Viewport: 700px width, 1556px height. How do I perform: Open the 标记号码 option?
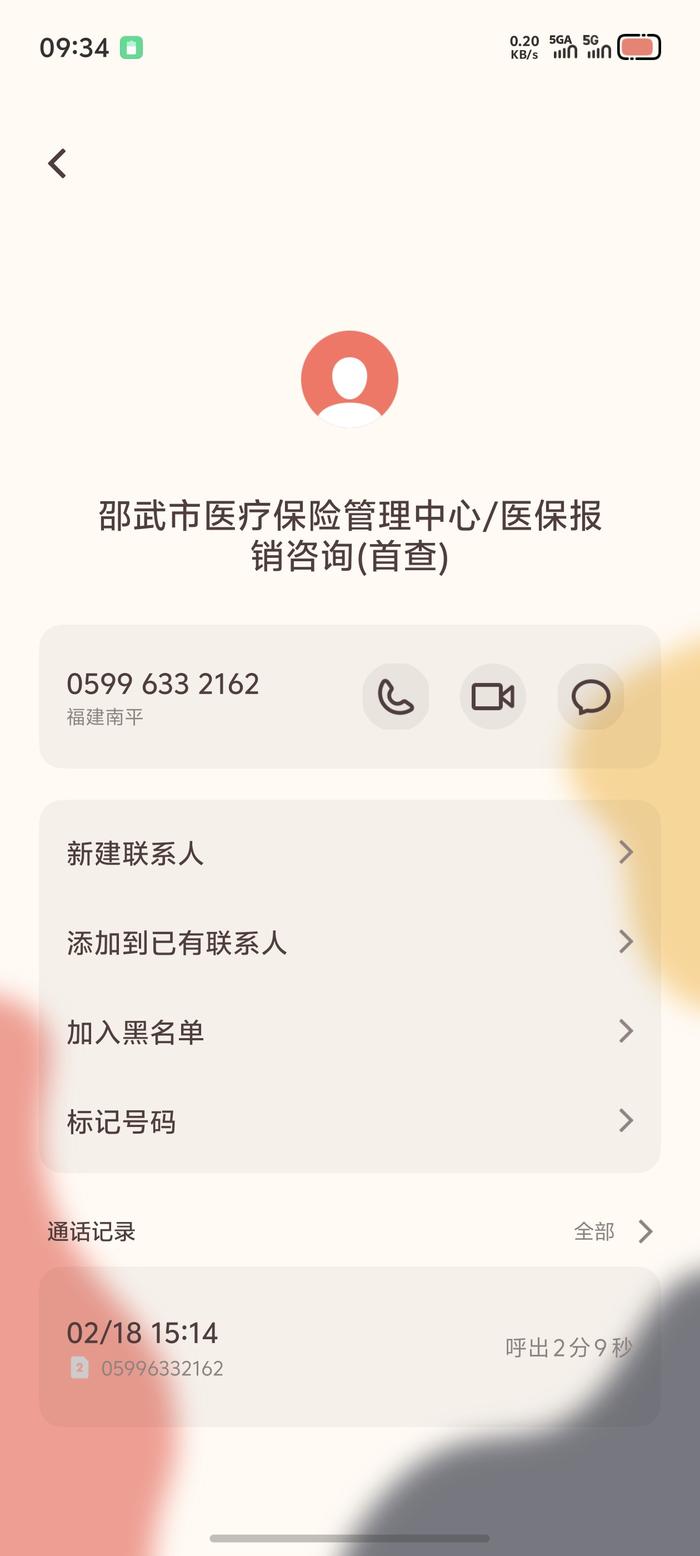(349, 1121)
